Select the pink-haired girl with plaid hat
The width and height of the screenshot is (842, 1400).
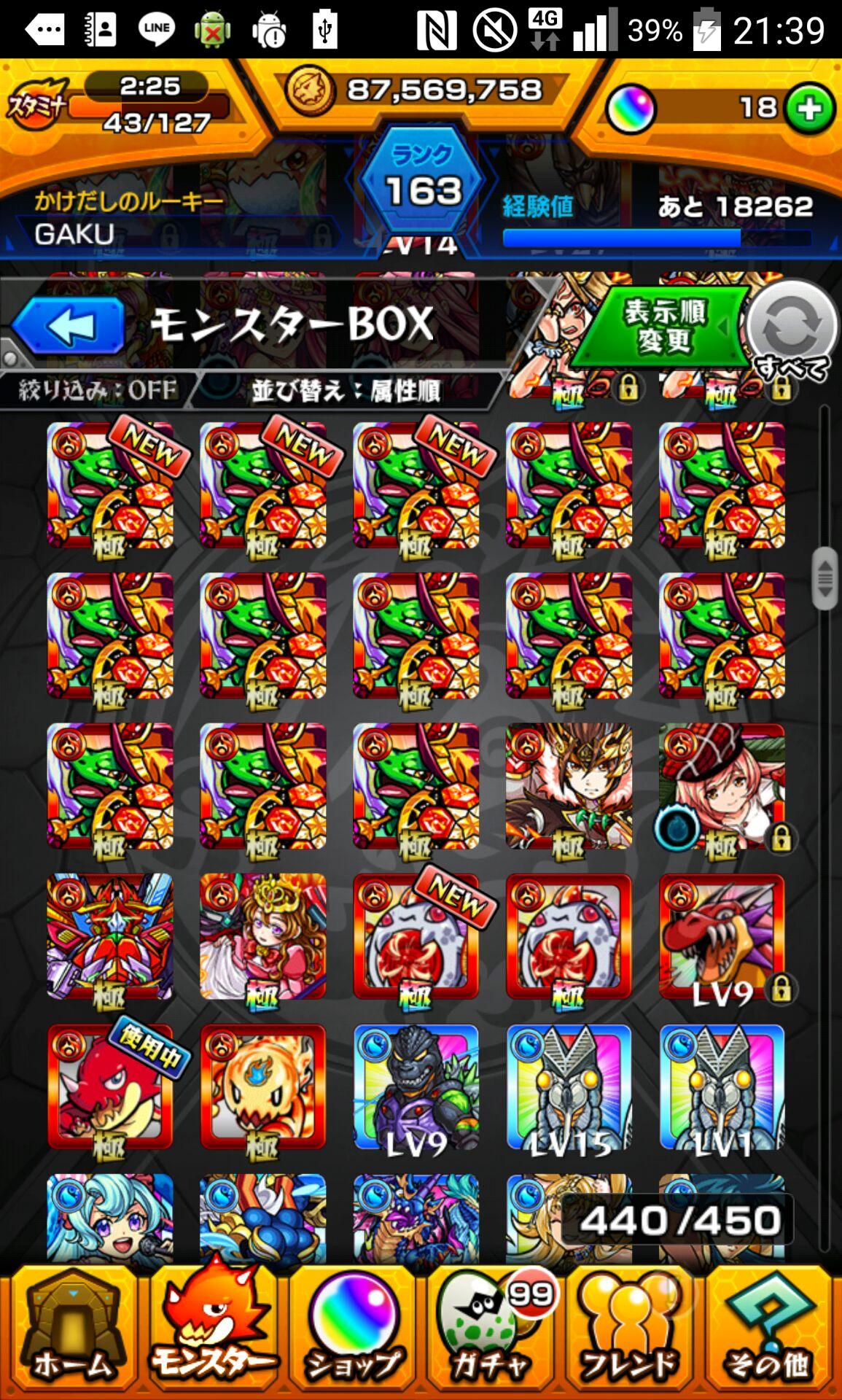pyautogui.click(x=722, y=786)
